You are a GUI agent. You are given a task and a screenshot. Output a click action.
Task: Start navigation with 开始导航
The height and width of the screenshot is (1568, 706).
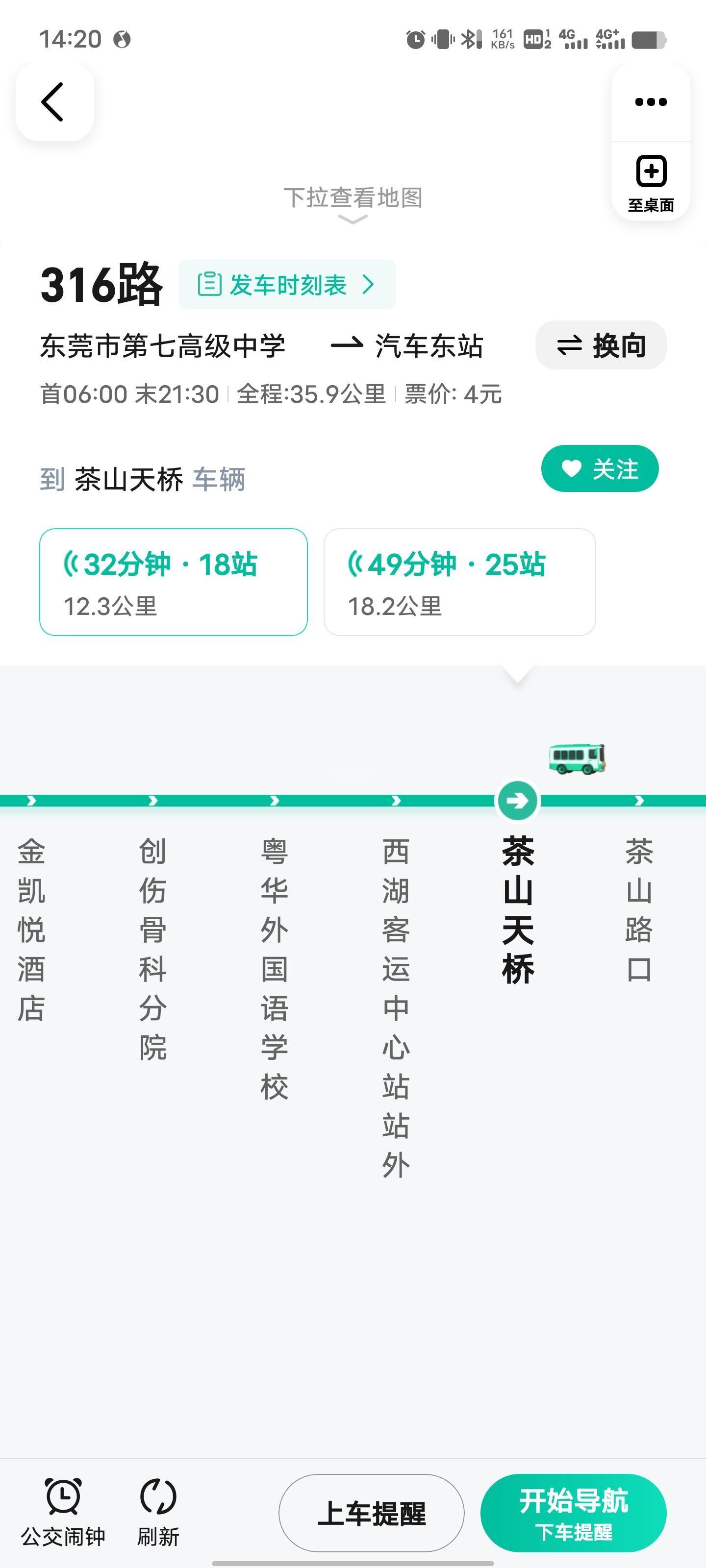point(573,1513)
